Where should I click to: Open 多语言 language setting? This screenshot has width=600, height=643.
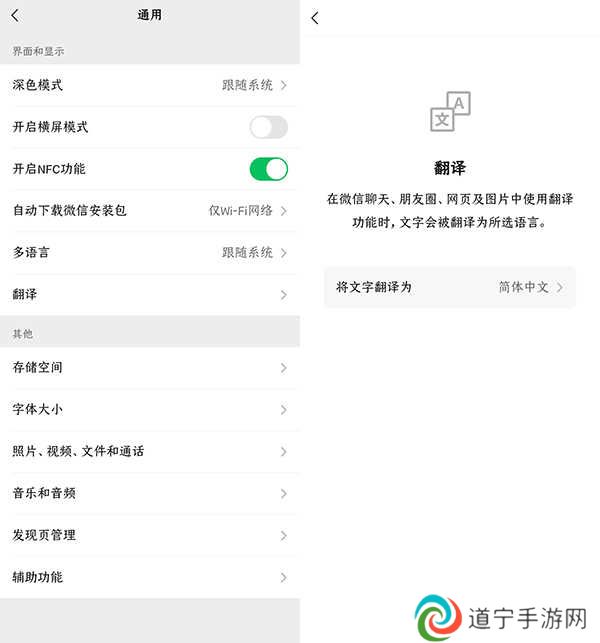pos(150,253)
